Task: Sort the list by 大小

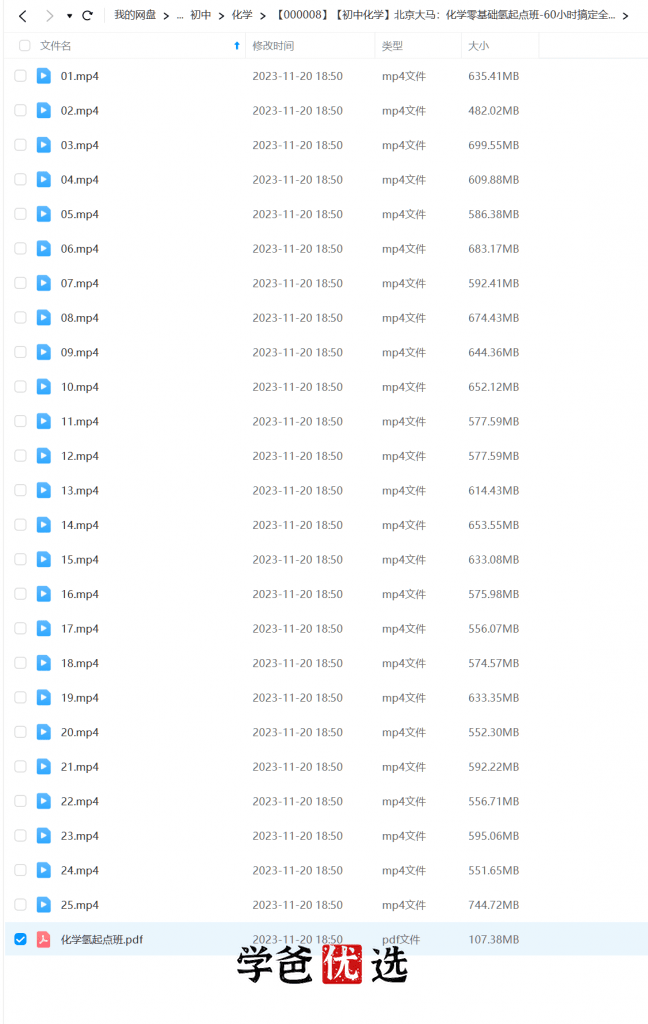Action: click(478, 46)
